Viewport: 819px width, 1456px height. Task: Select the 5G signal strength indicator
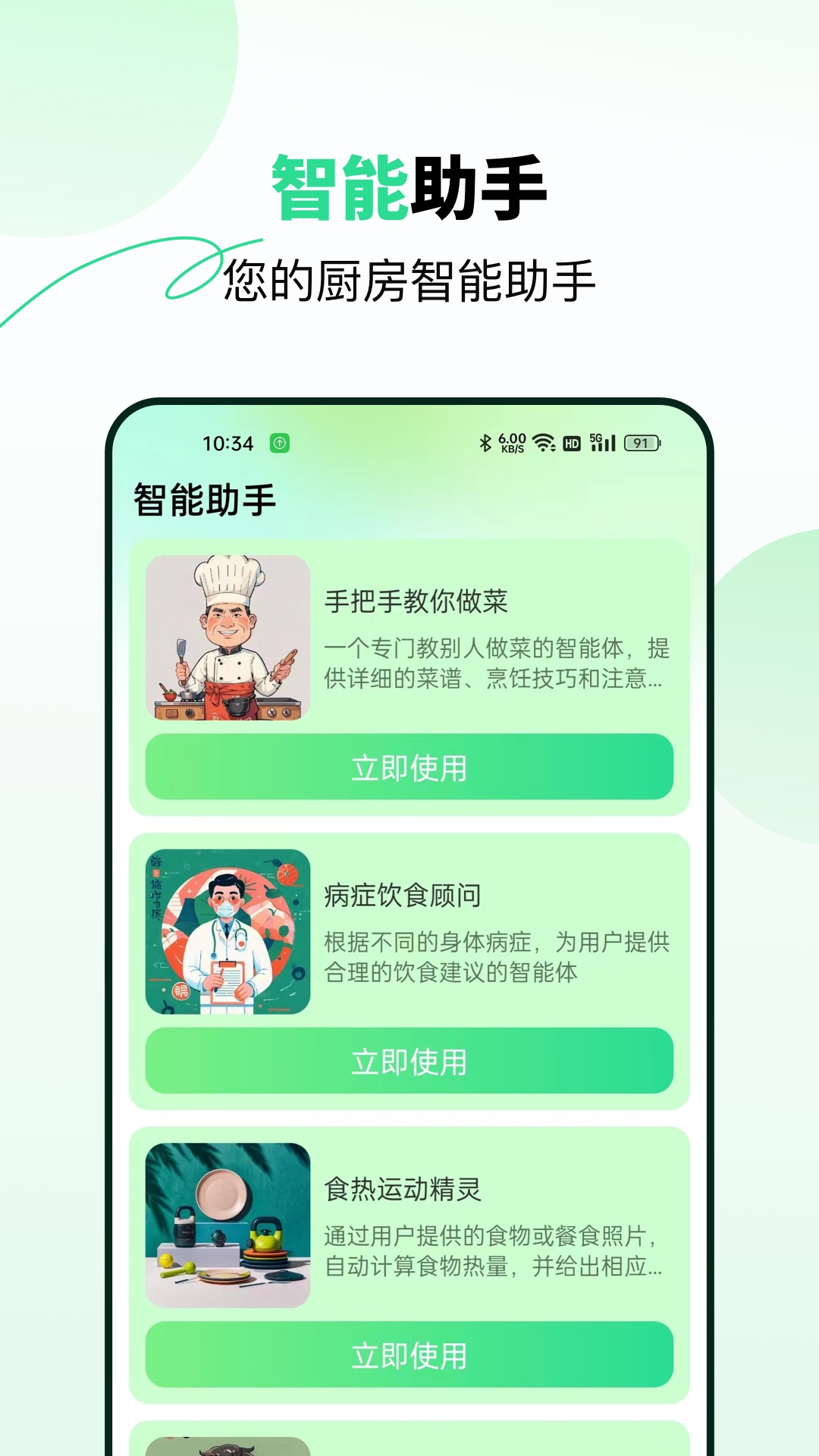pos(603,444)
